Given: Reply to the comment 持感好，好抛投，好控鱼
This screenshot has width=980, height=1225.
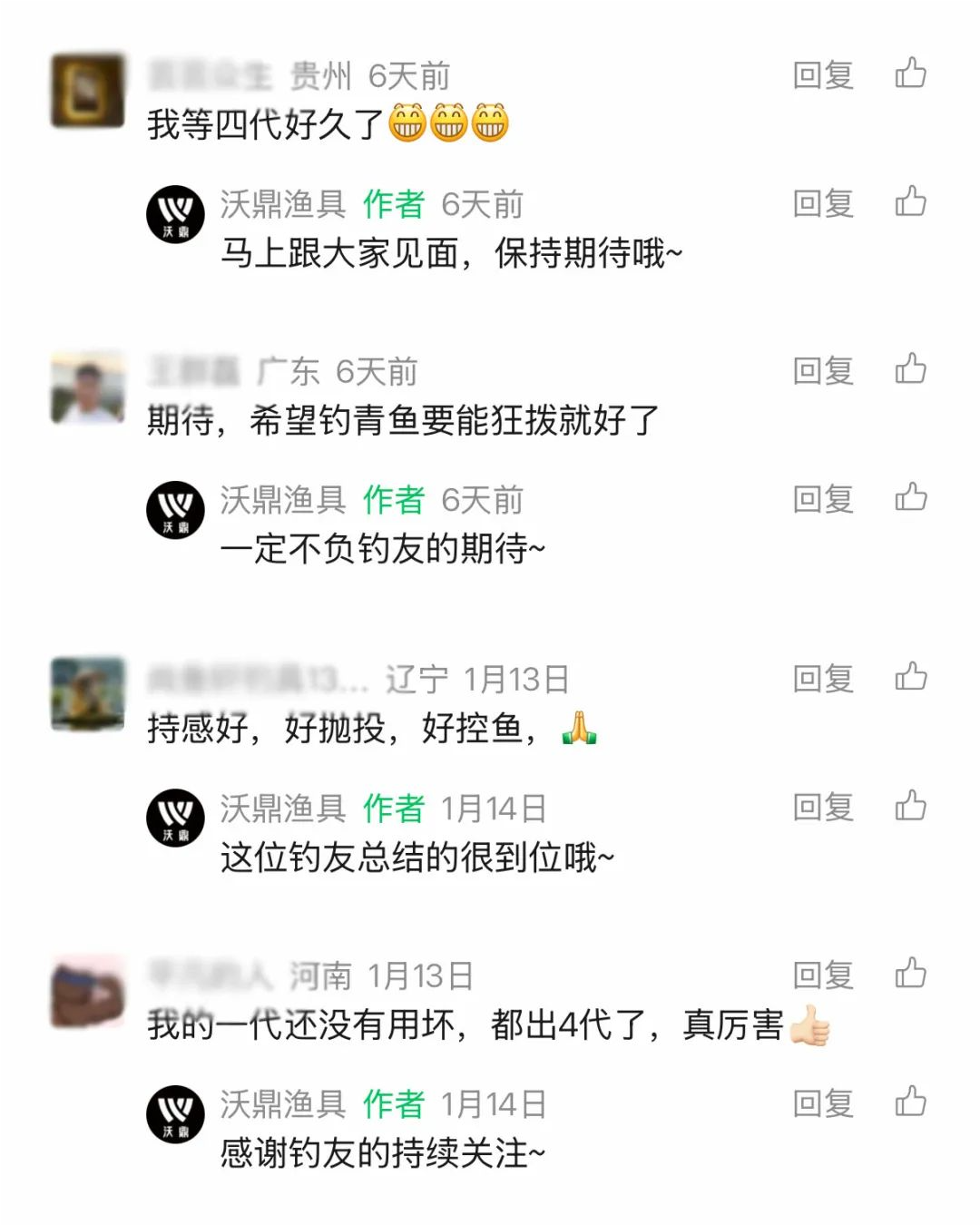Looking at the screenshot, I should 823,679.
